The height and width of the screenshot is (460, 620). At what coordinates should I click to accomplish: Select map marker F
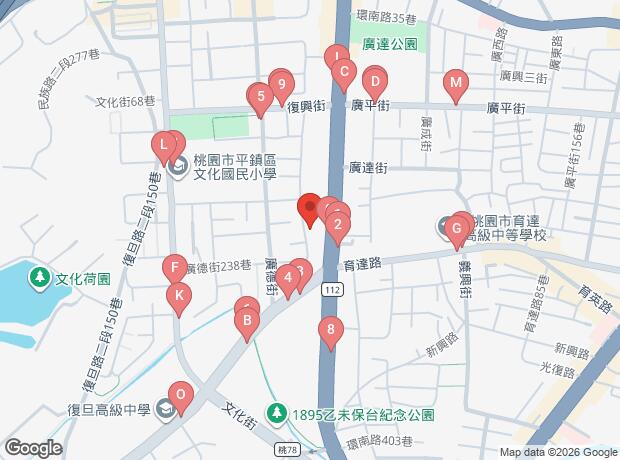(x=174, y=268)
